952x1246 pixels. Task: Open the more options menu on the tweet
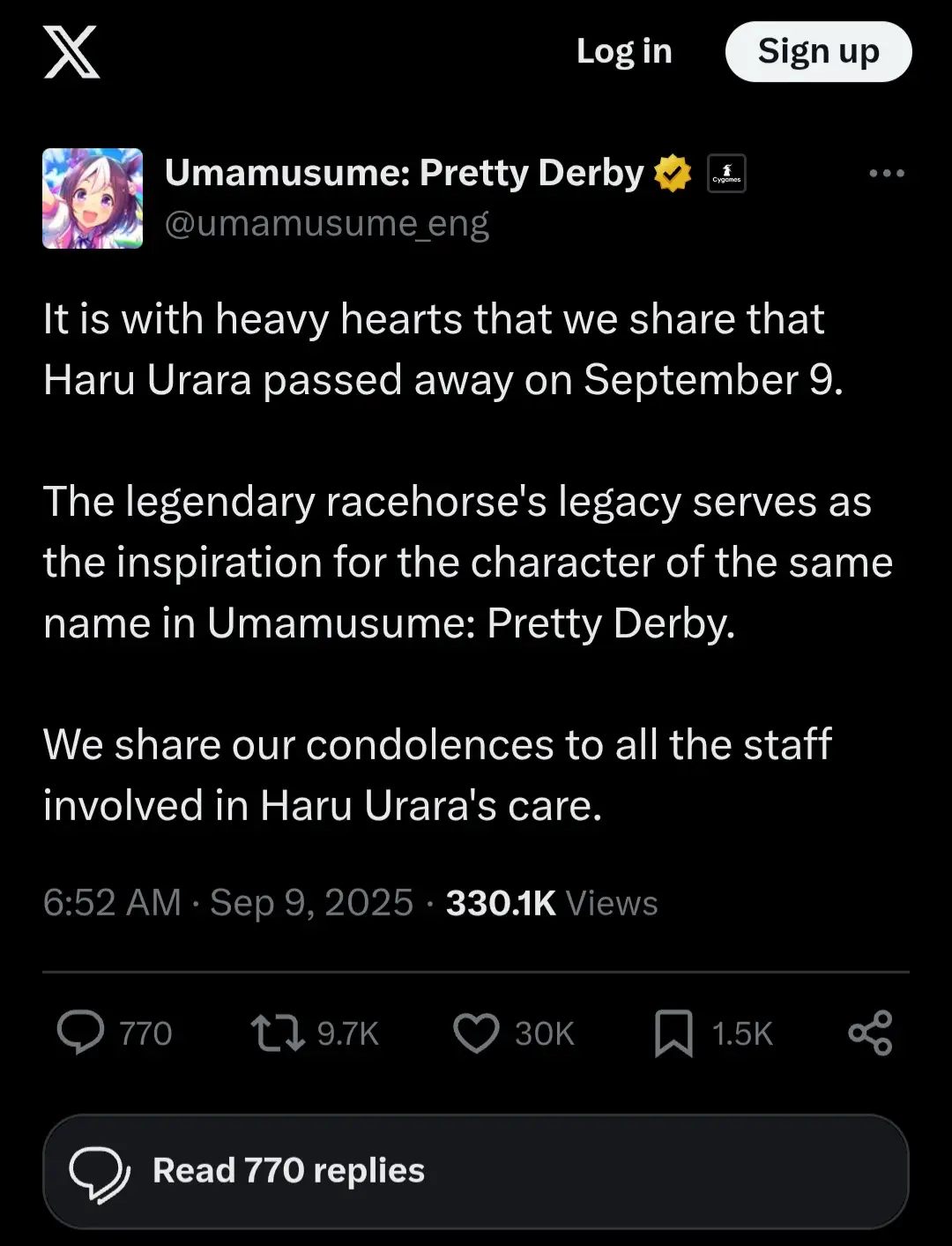[886, 173]
